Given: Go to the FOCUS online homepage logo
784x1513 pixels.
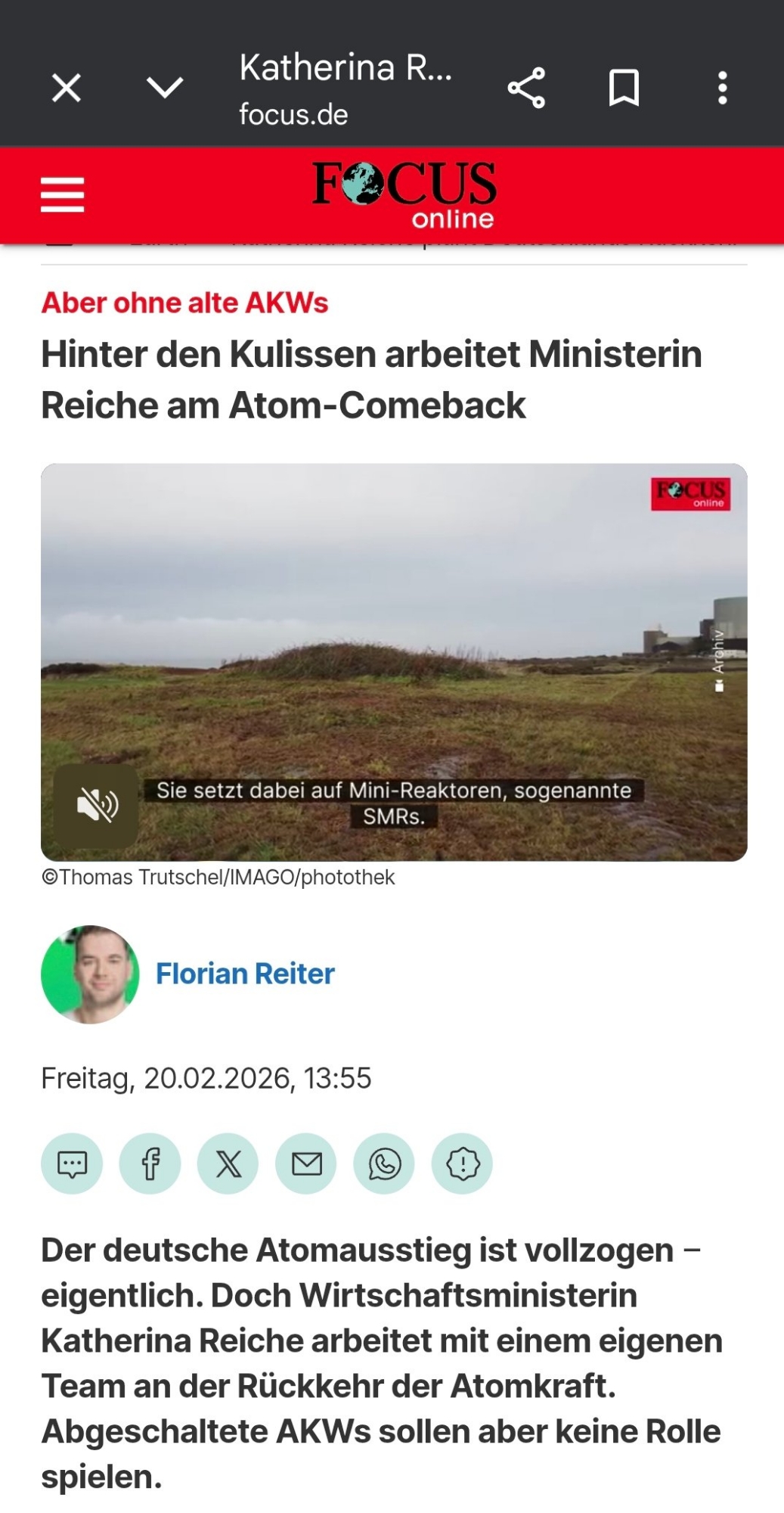Looking at the screenshot, I should click(x=405, y=194).
